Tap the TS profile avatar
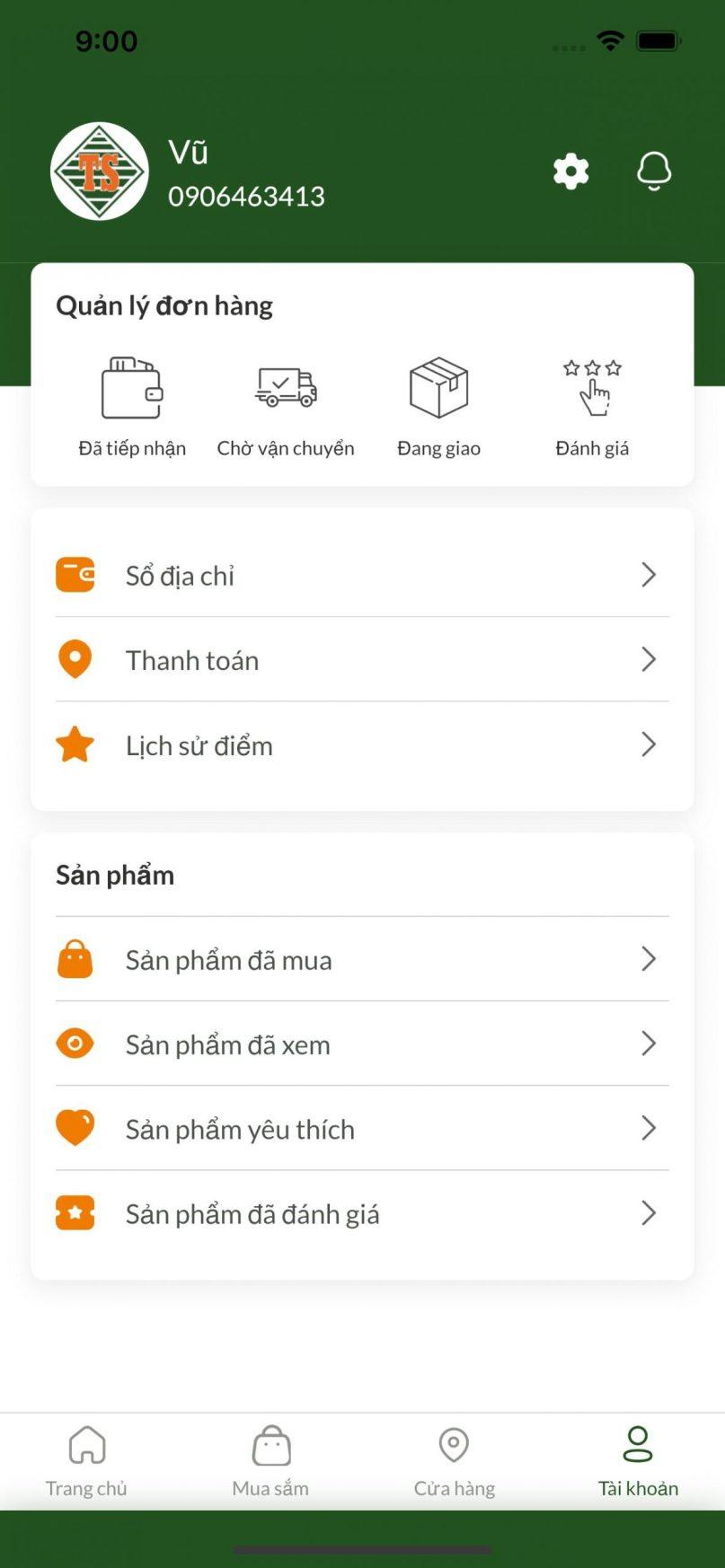 (x=99, y=171)
